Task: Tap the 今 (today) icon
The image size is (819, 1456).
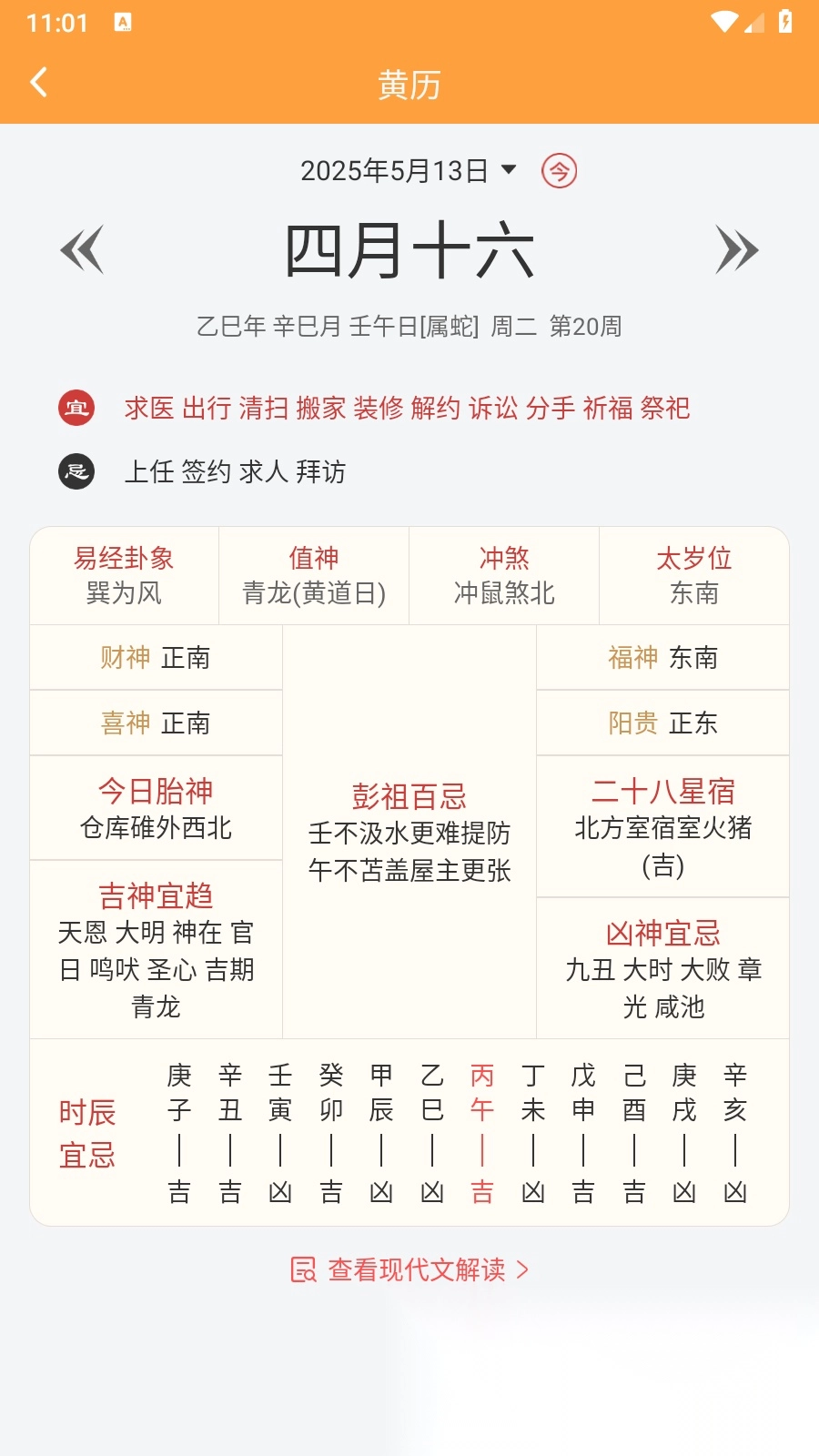Action: (558, 169)
